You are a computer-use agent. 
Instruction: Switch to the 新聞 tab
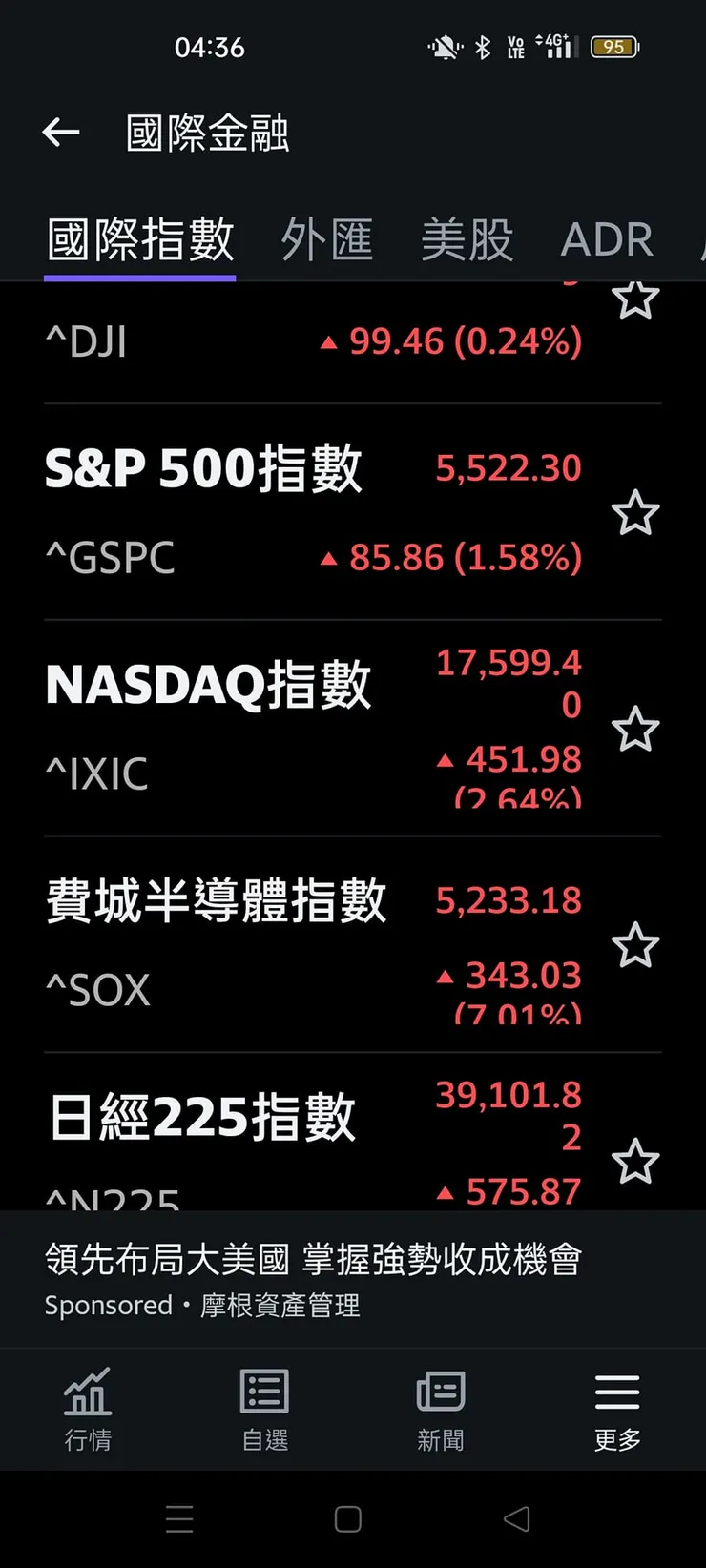coord(441,1409)
